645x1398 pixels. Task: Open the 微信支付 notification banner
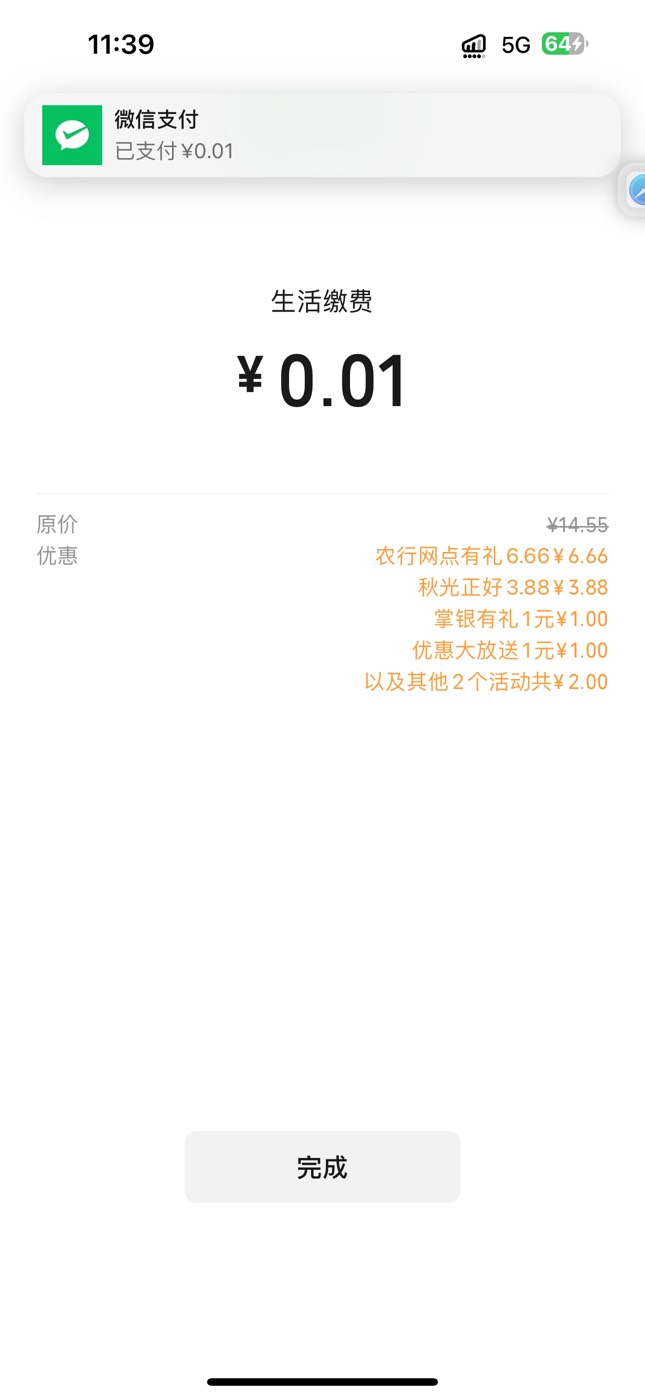pyautogui.click(x=322, y=135)
